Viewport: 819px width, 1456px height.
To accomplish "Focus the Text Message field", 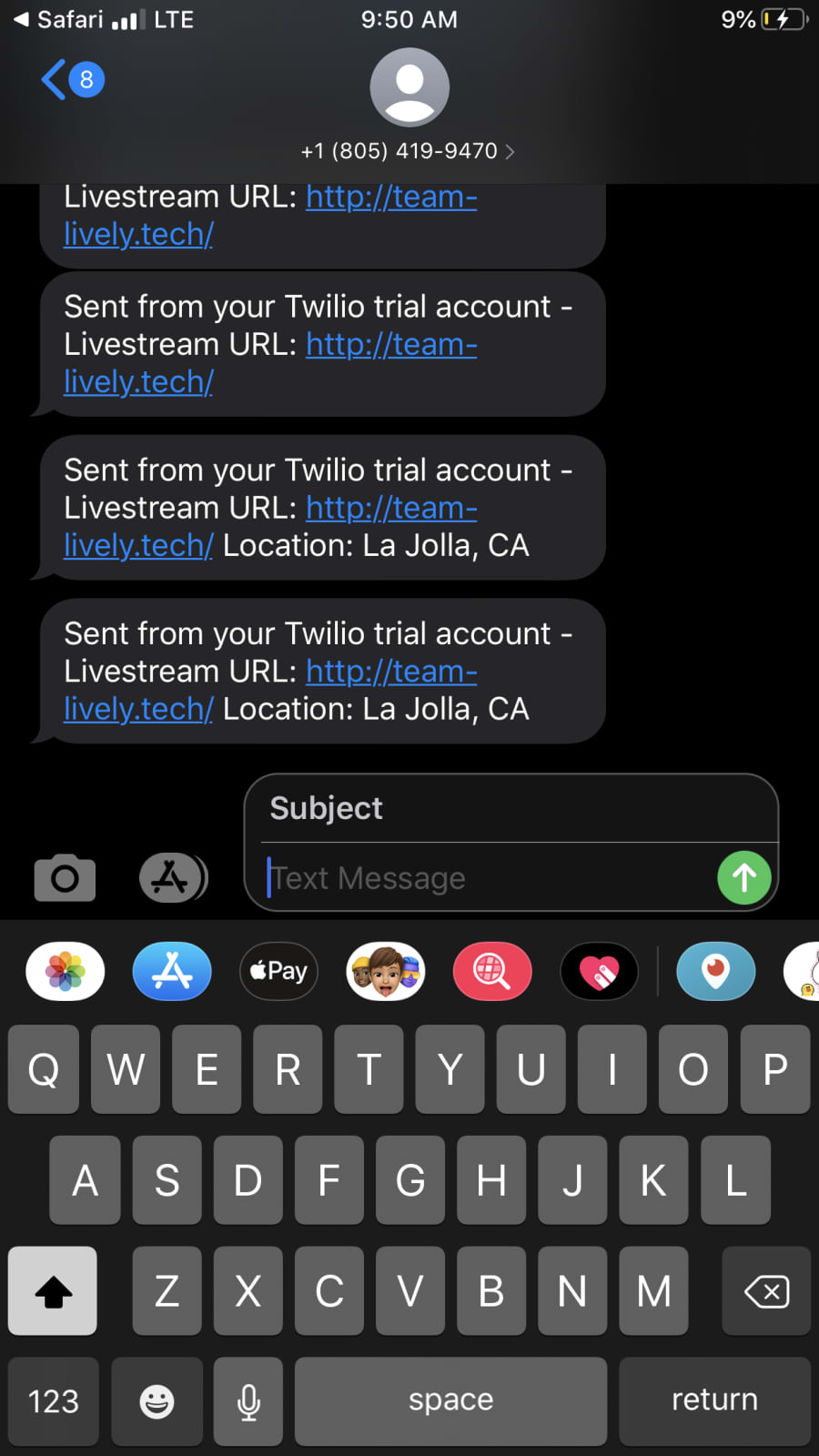I will [x=491, y=878].
